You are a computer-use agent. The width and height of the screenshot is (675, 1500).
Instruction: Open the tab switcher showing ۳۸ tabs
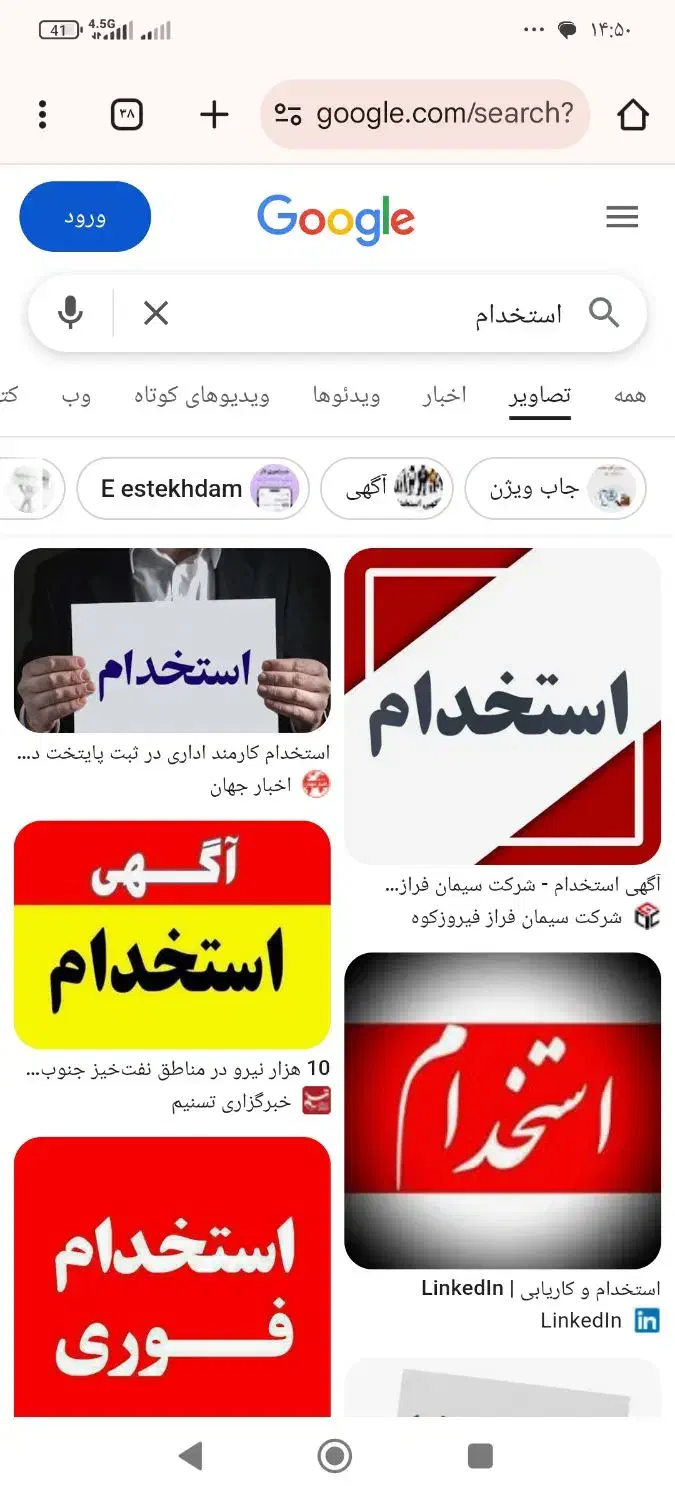coord(126,115)
